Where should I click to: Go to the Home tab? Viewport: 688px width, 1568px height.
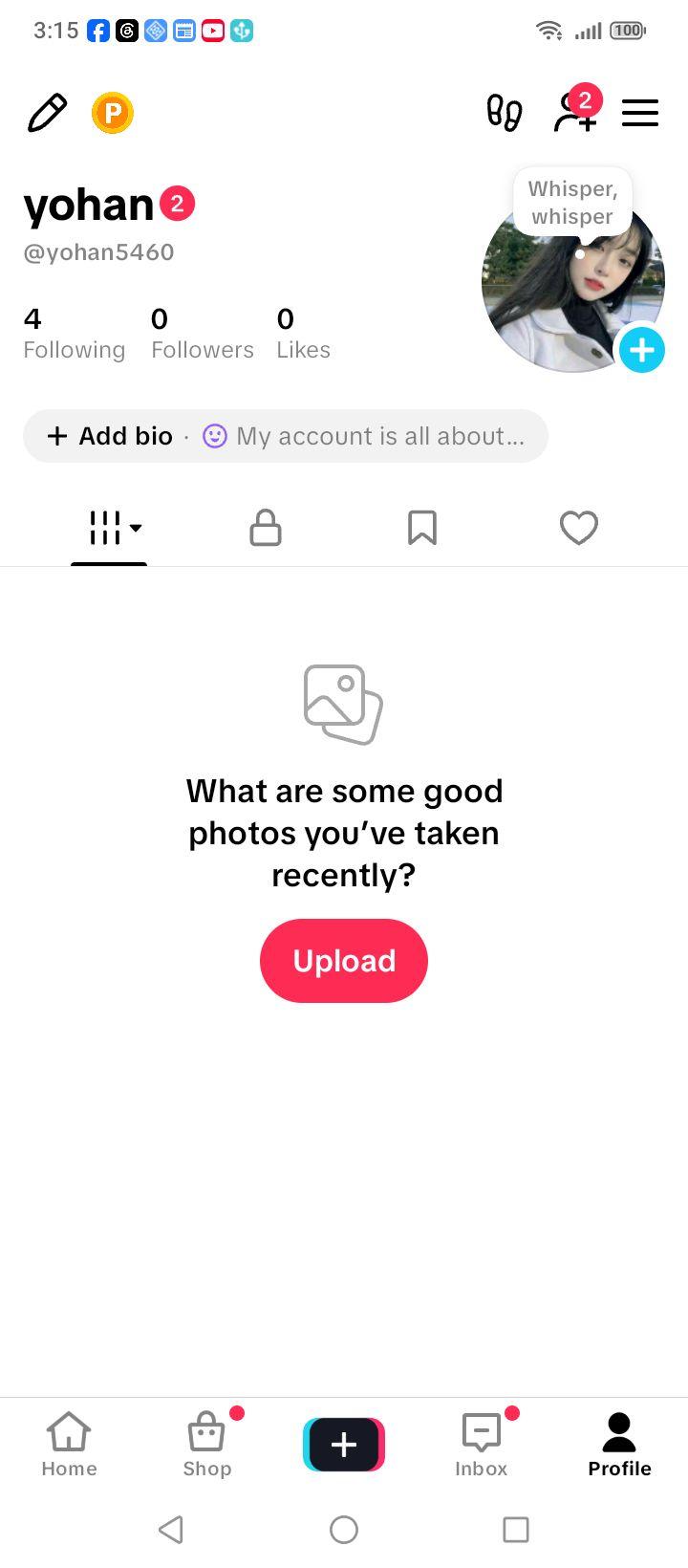(69, 1445)
